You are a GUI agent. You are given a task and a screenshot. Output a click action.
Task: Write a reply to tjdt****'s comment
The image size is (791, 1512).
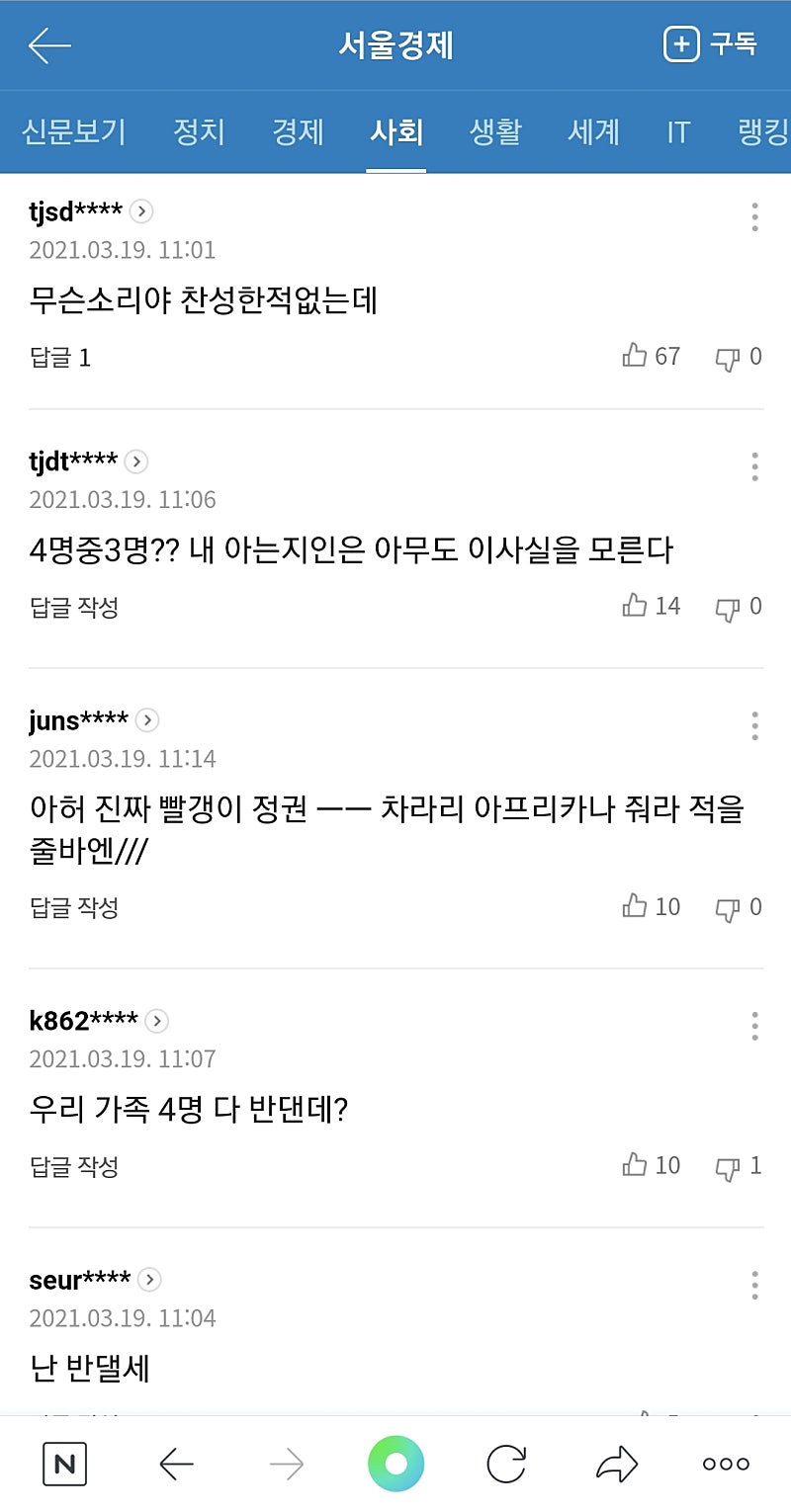pos(74,607)
